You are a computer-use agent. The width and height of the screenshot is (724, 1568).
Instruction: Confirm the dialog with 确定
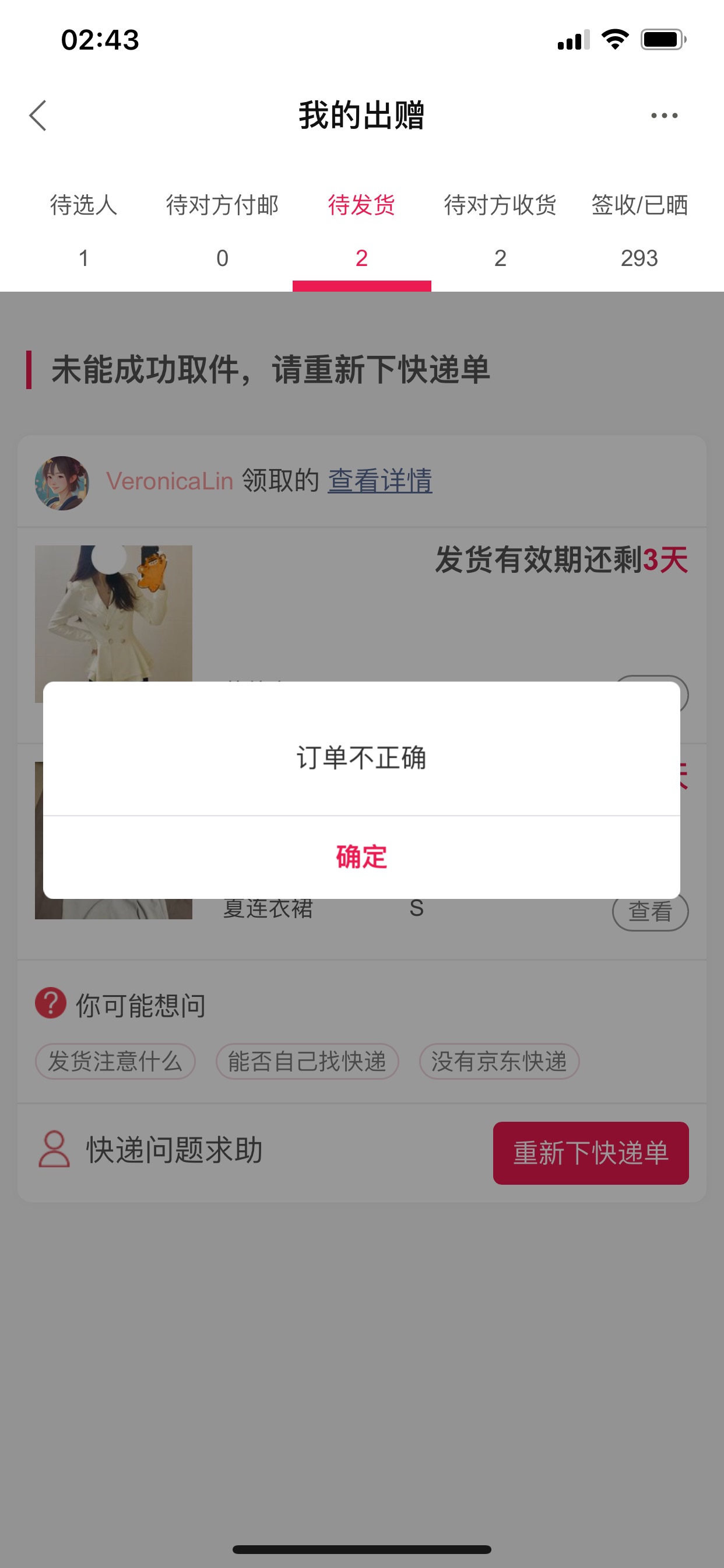point(361,857)
